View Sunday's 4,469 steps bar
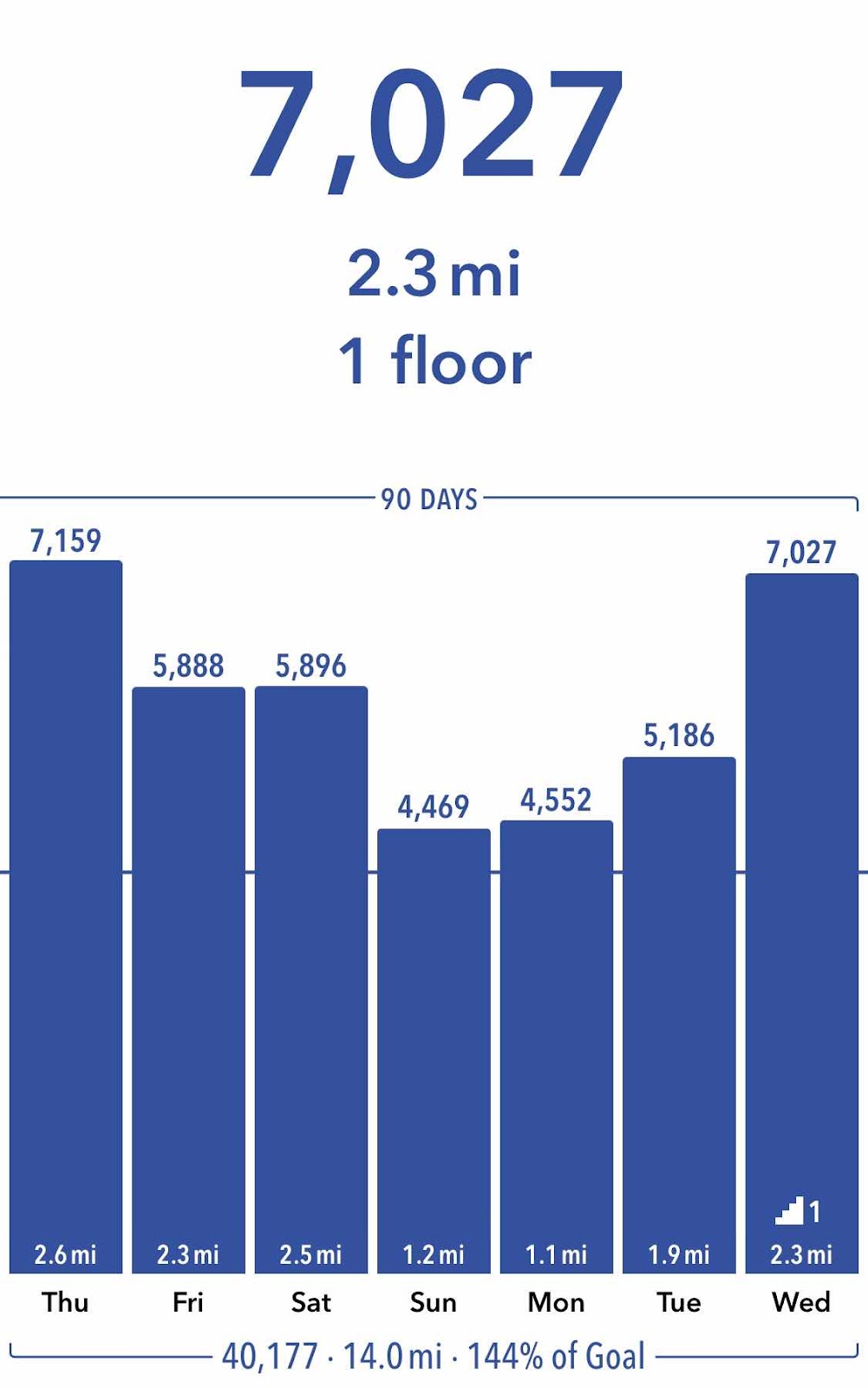This screenshot has height=1388, width=868. click(x=434, y=1050)
